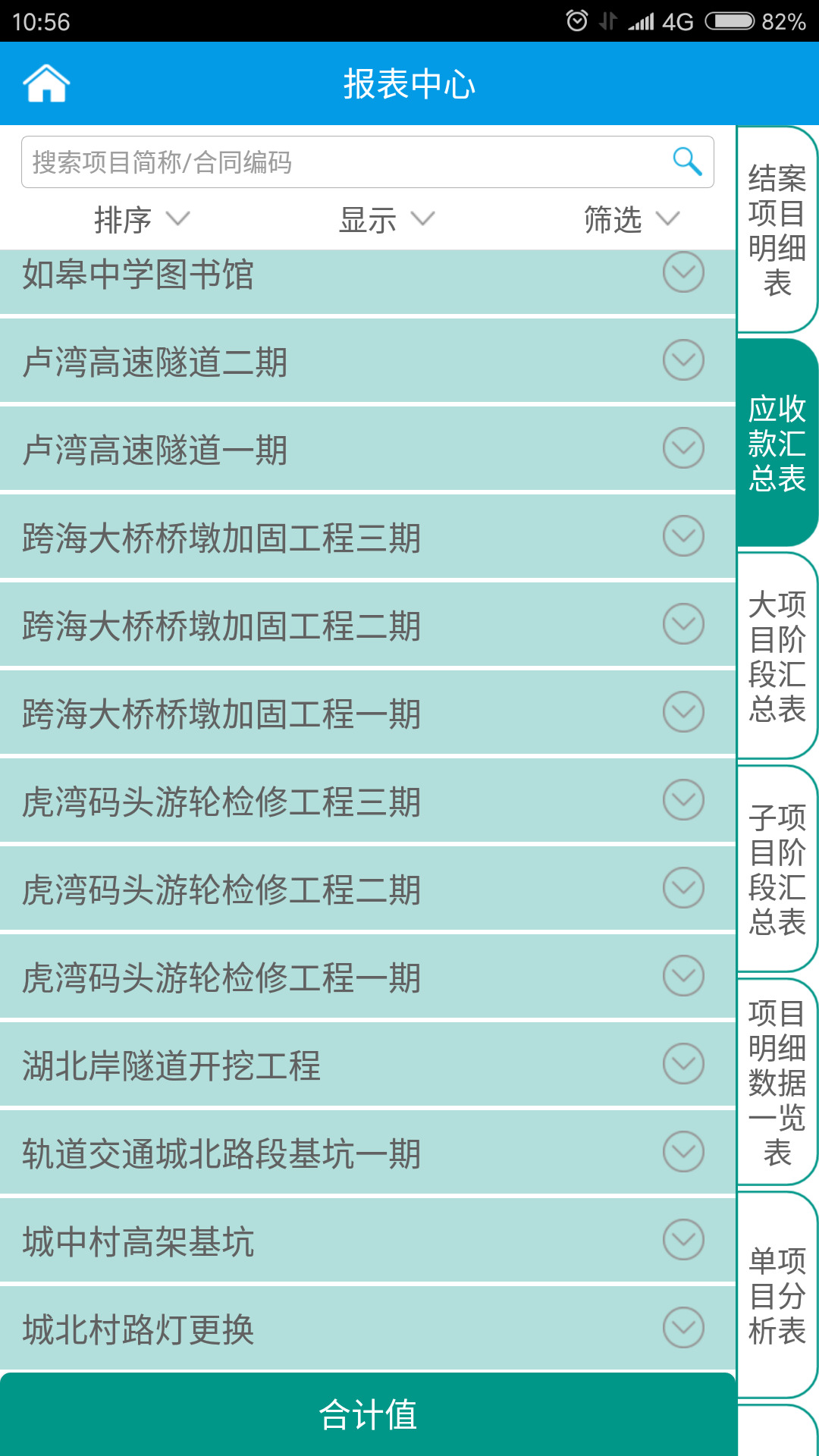
Task: Switch to 项目明细数据一览表 tab
Action: tap(777, 1082)
